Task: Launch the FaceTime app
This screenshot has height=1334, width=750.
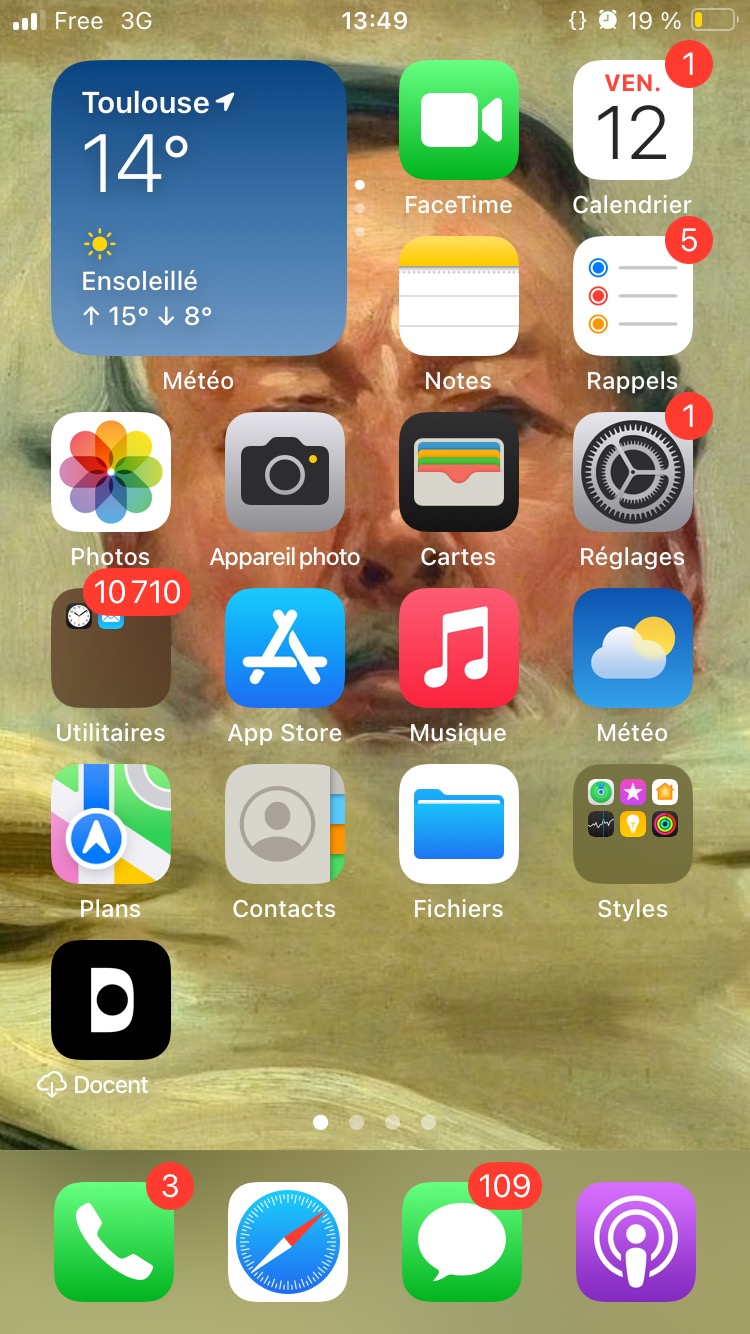Action: 458,120
